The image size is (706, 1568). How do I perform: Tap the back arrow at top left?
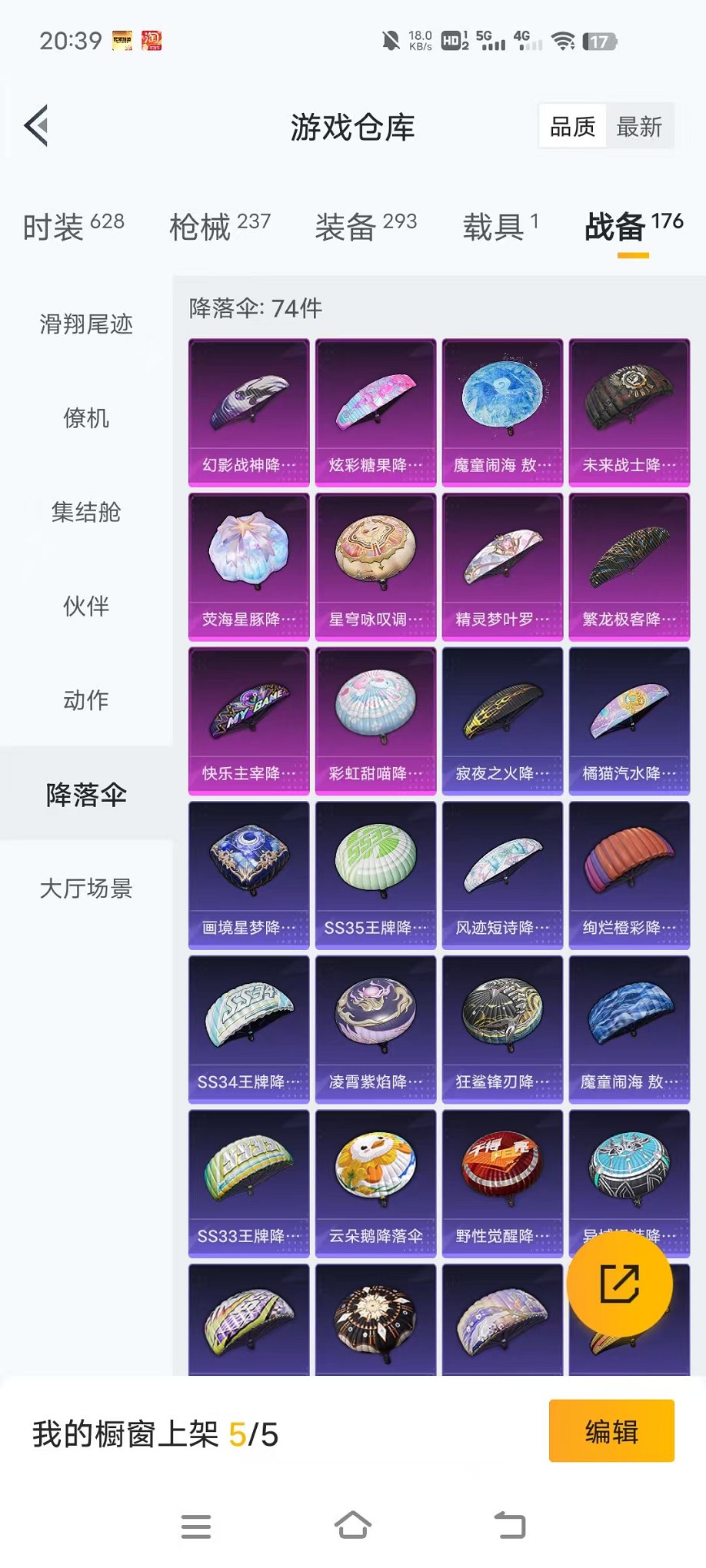point(38,124)
